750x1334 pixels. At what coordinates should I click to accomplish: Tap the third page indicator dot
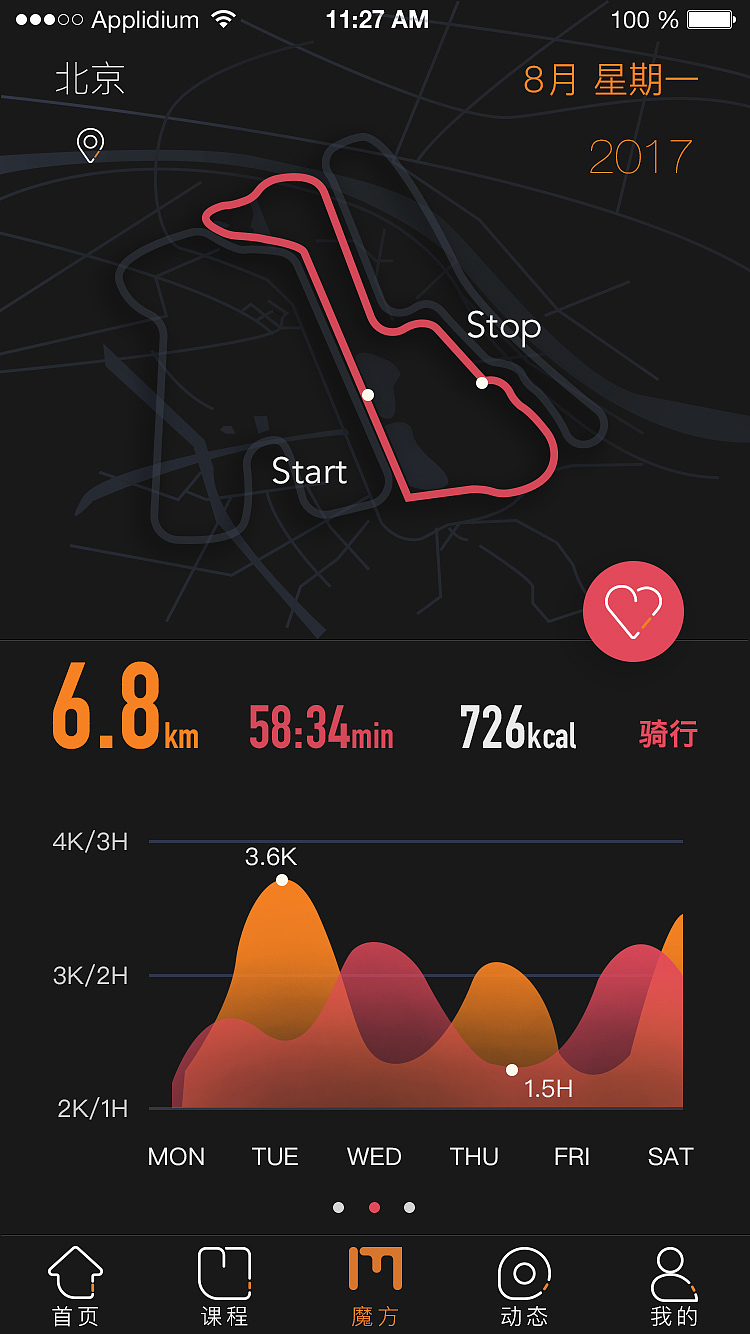pos(410,1207)
